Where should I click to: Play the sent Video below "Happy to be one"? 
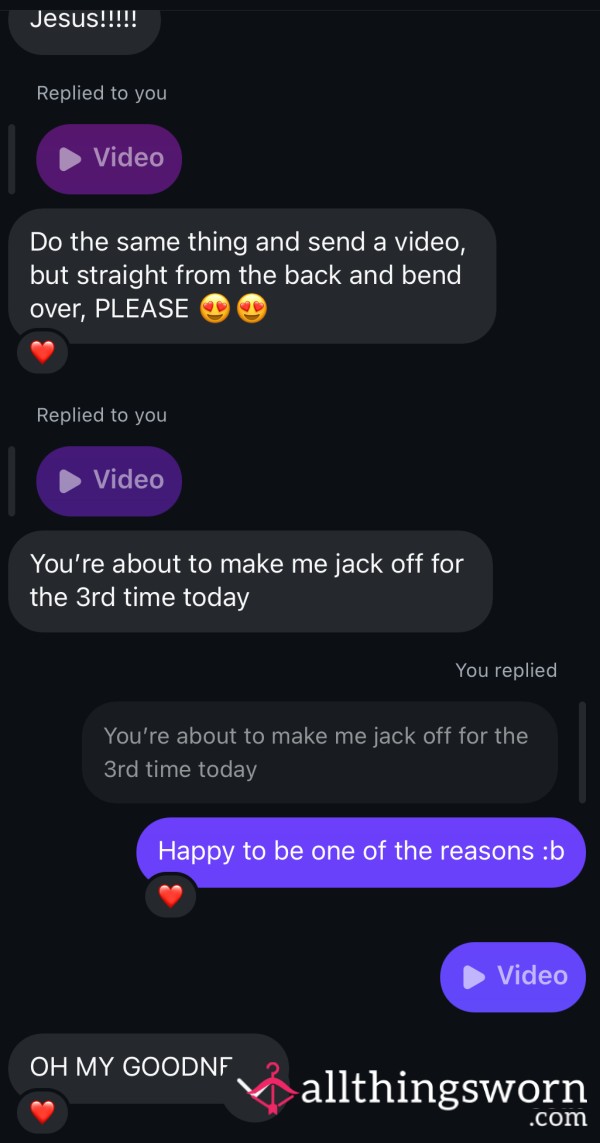click(x=513, y=976)
